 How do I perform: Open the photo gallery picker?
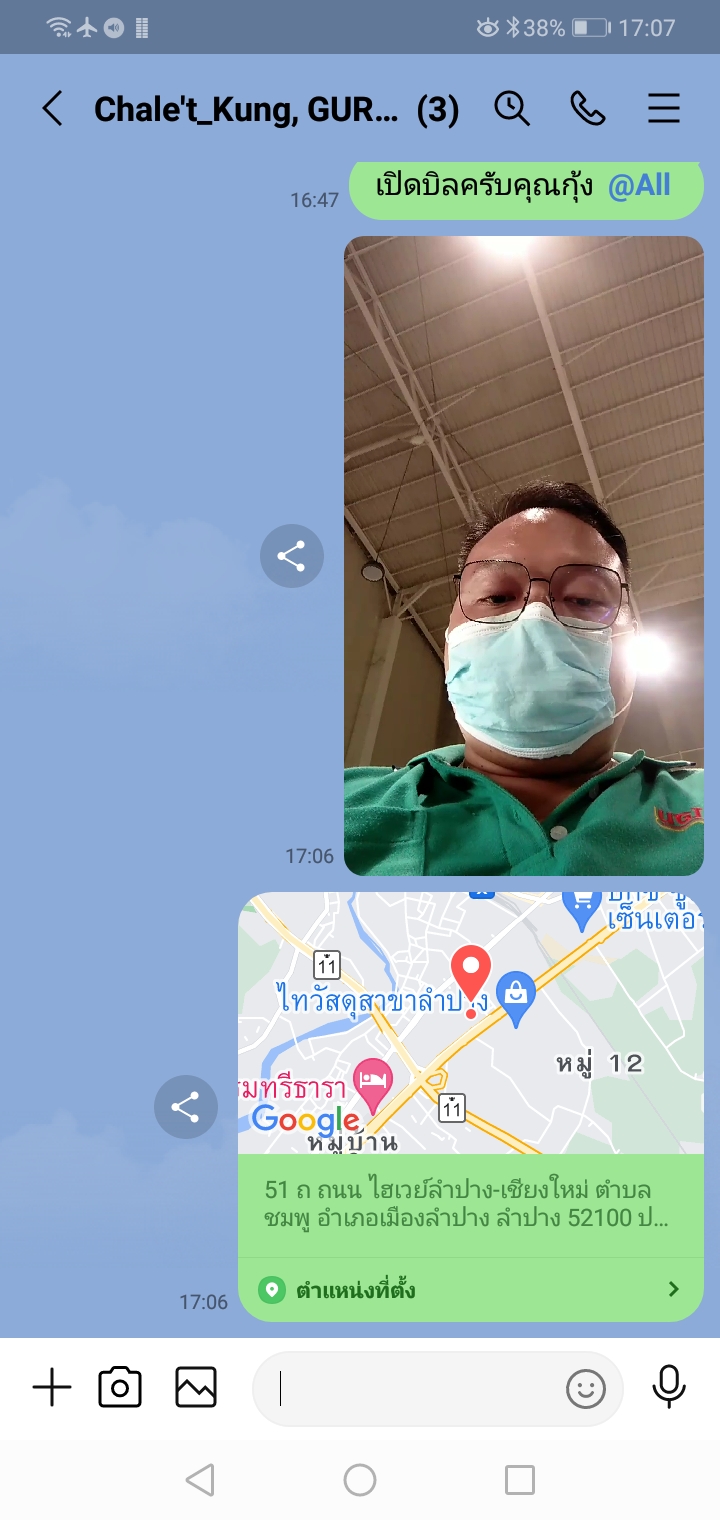pyautogui.click(x=196, y=1388)
